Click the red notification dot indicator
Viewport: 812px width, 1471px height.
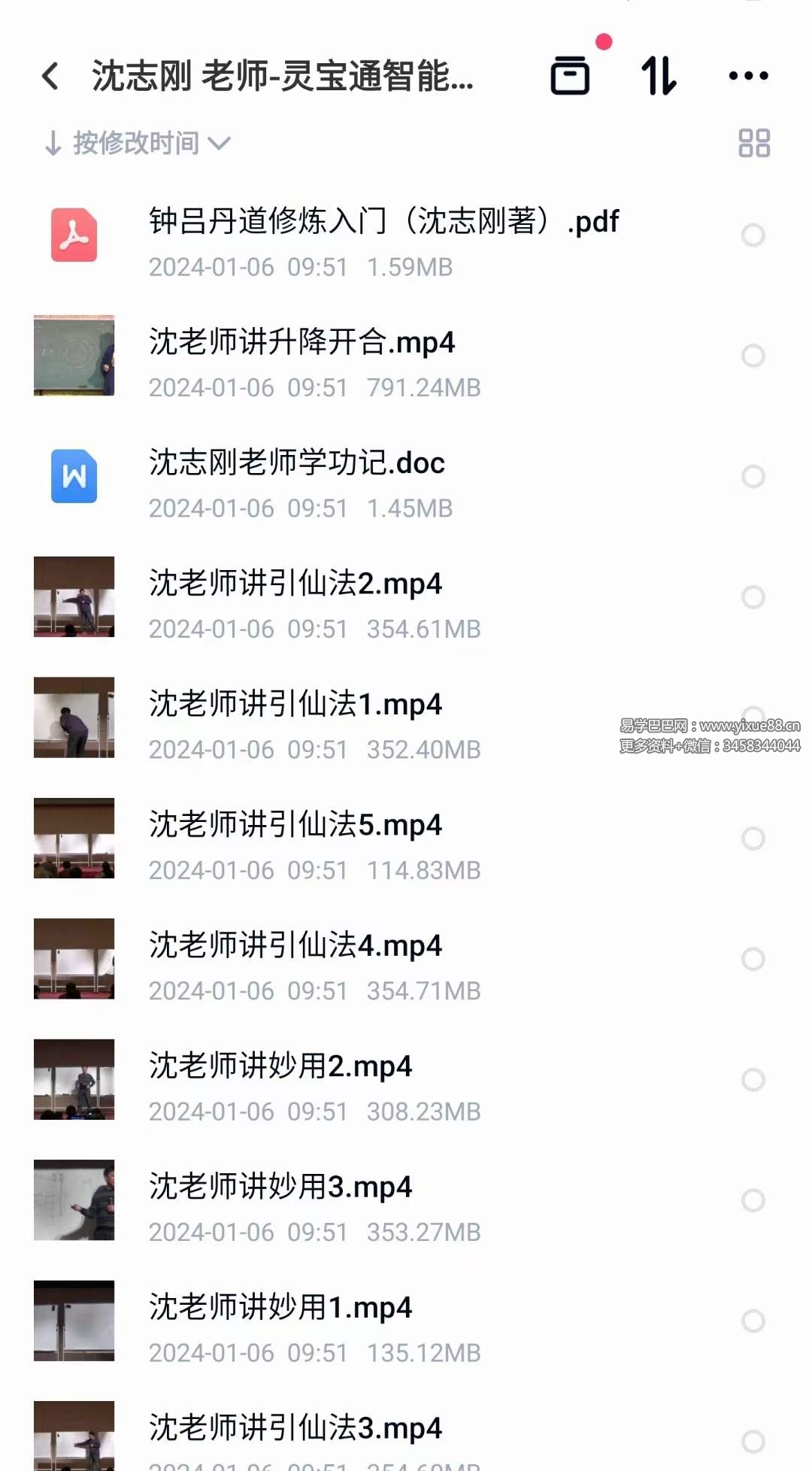[602, 42]
